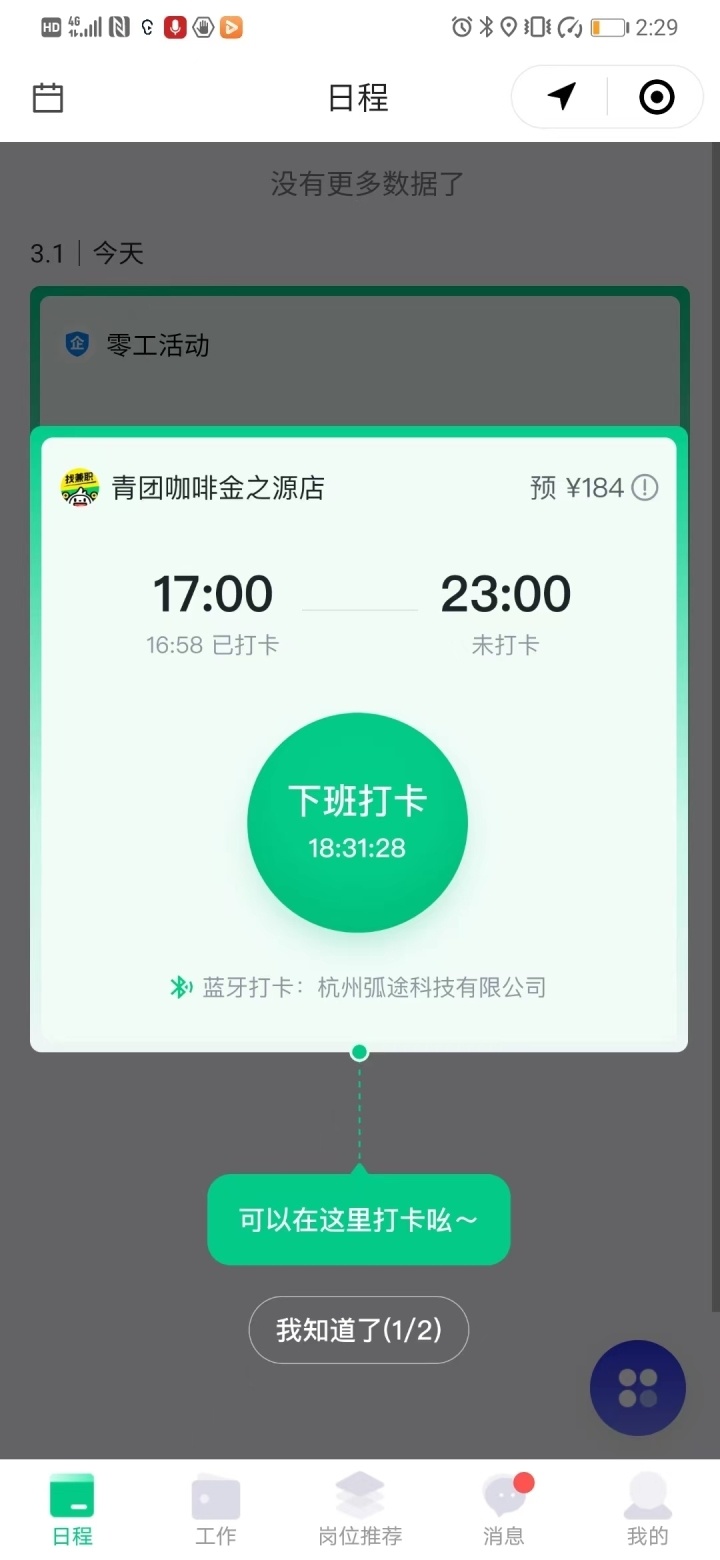The height and width of the screenshot is (1560, 720).
Task: View info about the estimated ¥184 pay
Action: pyautogui.click(x=645, y=488)
